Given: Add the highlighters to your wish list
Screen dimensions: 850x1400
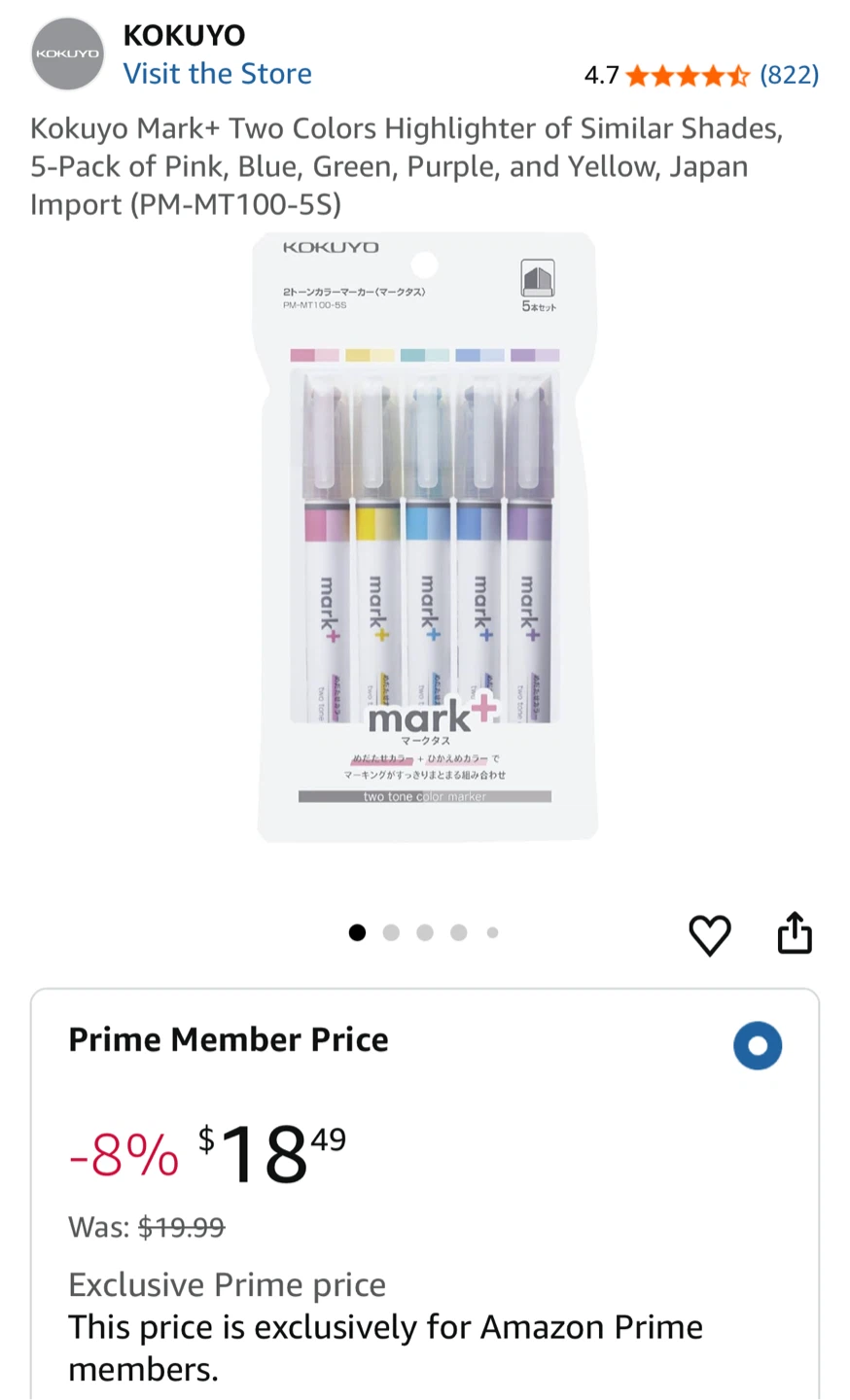Looking at the screenshot, I should click(x=710, y=935).
